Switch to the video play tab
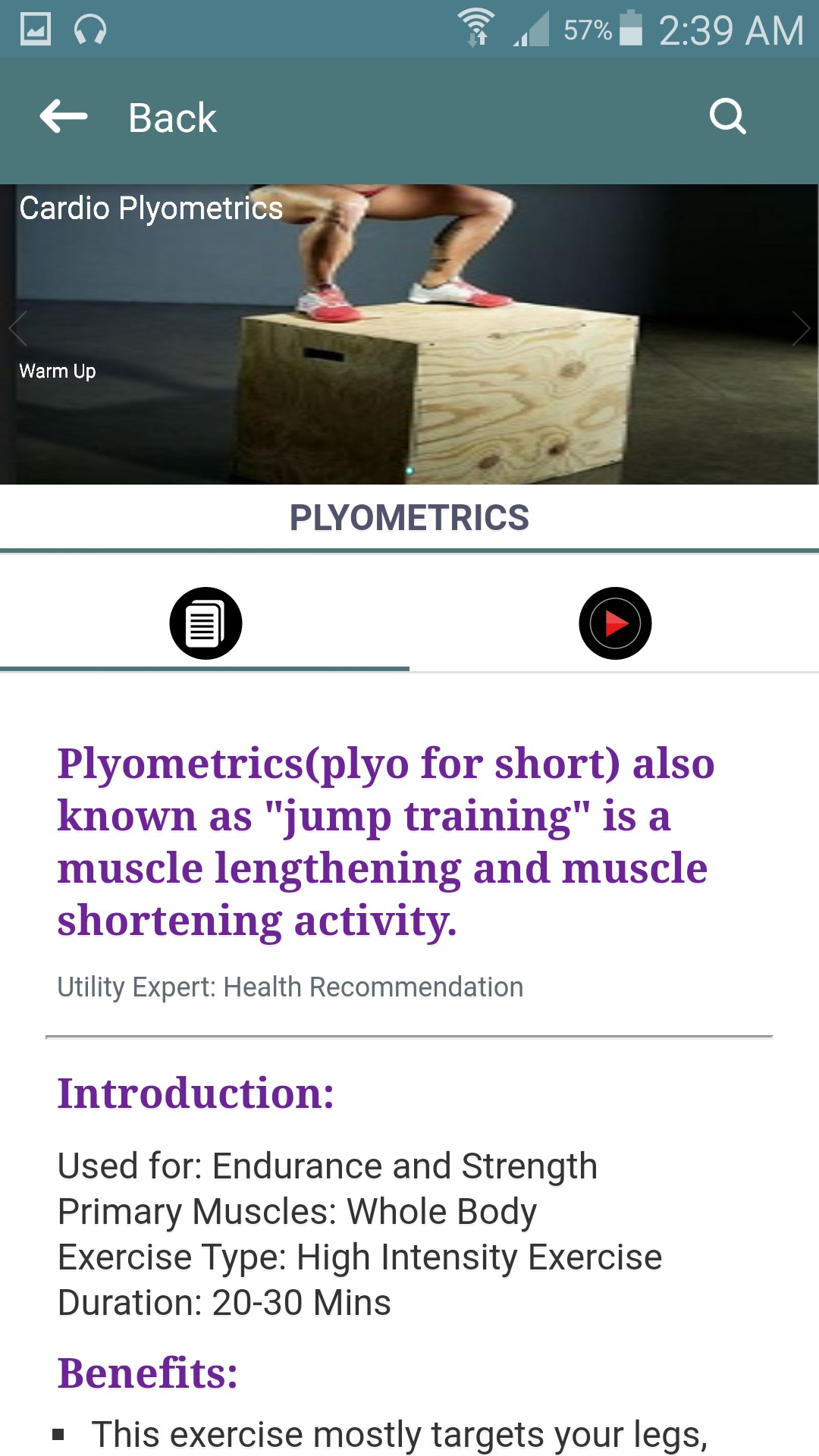The width and height of the screenshot is (819, 1456). coord(615,623)
